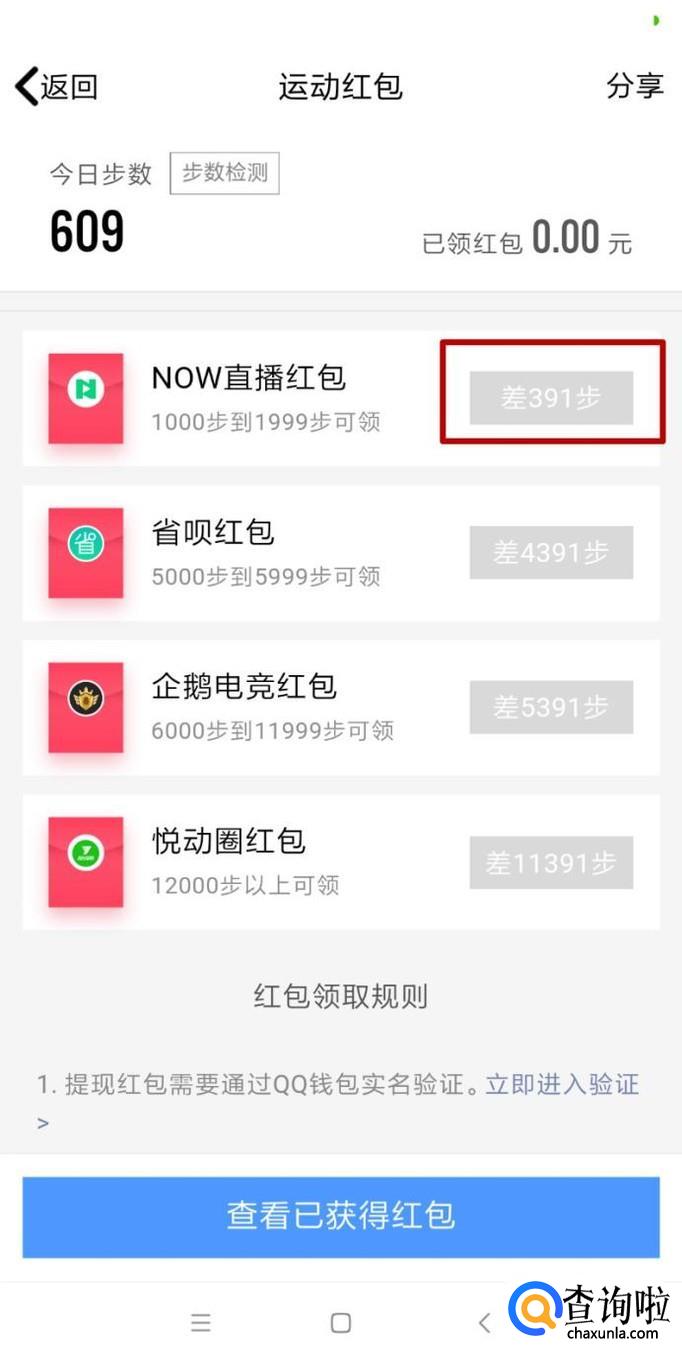Image resolution: width=682 pixels, height=1364 pixels.
Task: Open the 立即进入验证 link
Action: [562, 1084]
